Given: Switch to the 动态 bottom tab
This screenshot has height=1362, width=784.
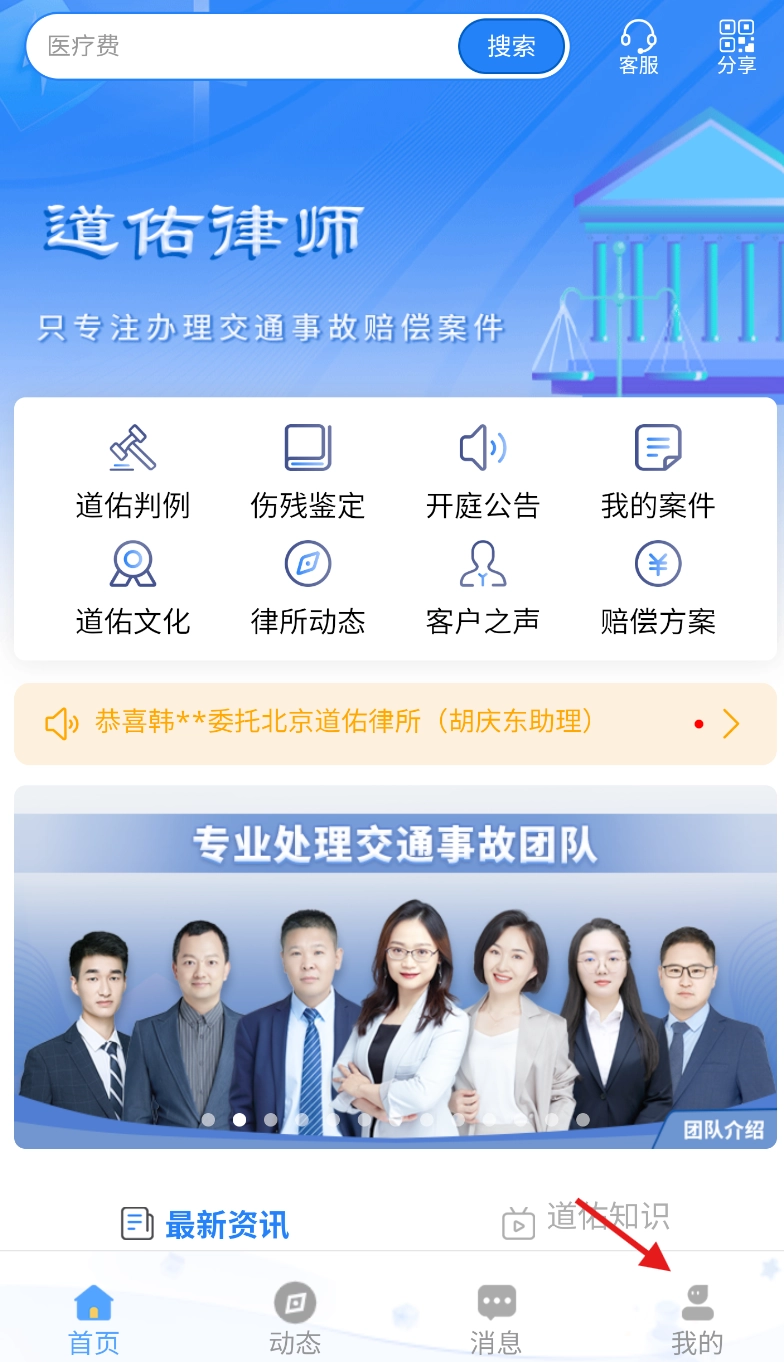Looking at the screenshot, I should point(295,1320).
